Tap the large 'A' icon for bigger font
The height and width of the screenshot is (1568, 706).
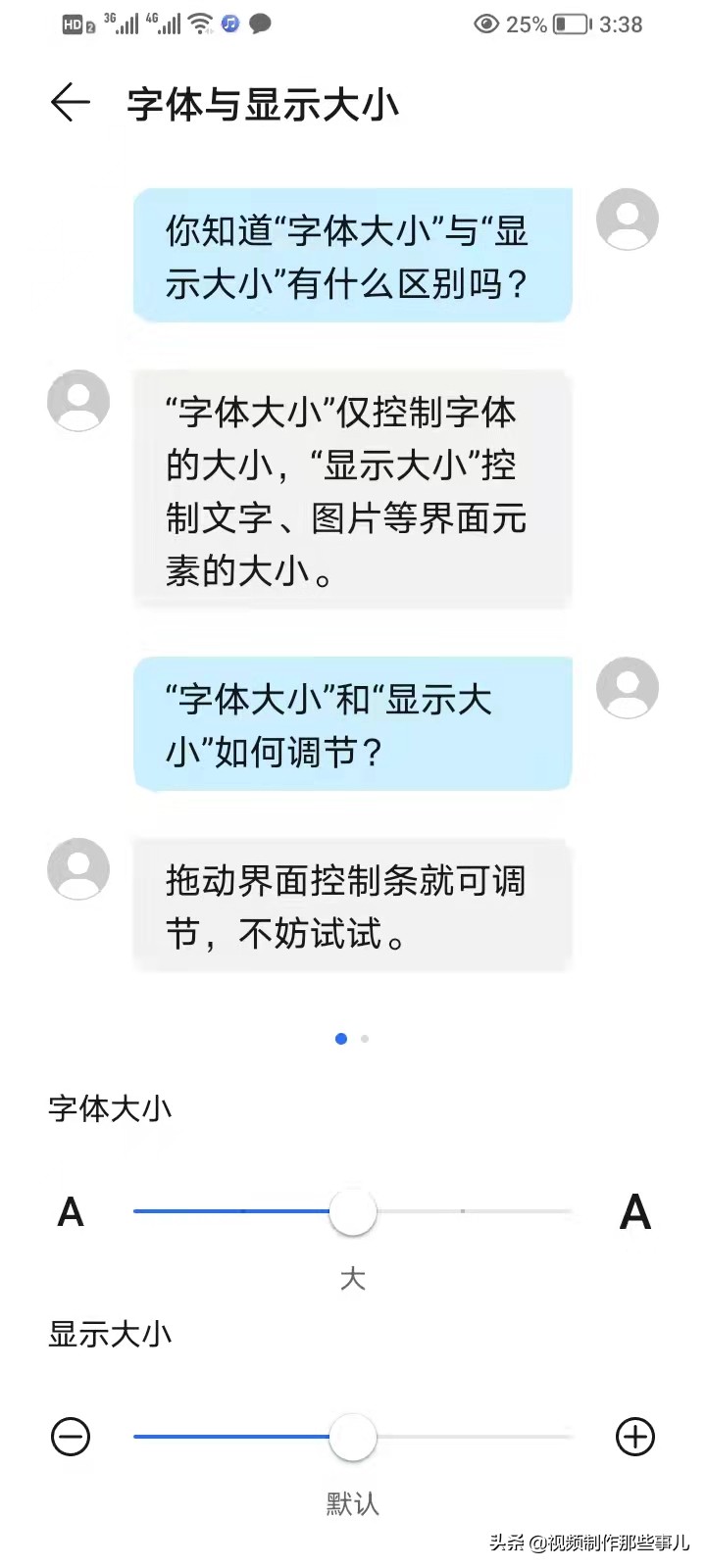pyautogui.click(x=635, y=1212)
